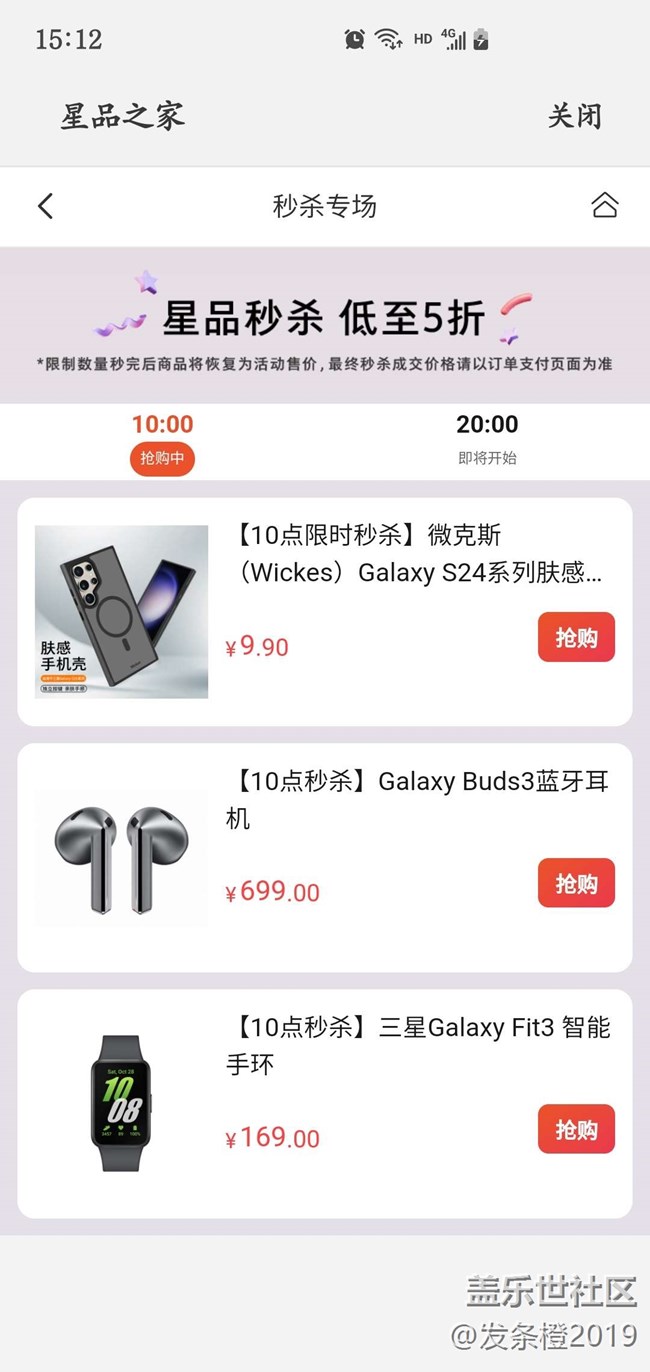Switch to the 20:00 即将开始 session
The image size is (650, 1372).
coord(487,440)
